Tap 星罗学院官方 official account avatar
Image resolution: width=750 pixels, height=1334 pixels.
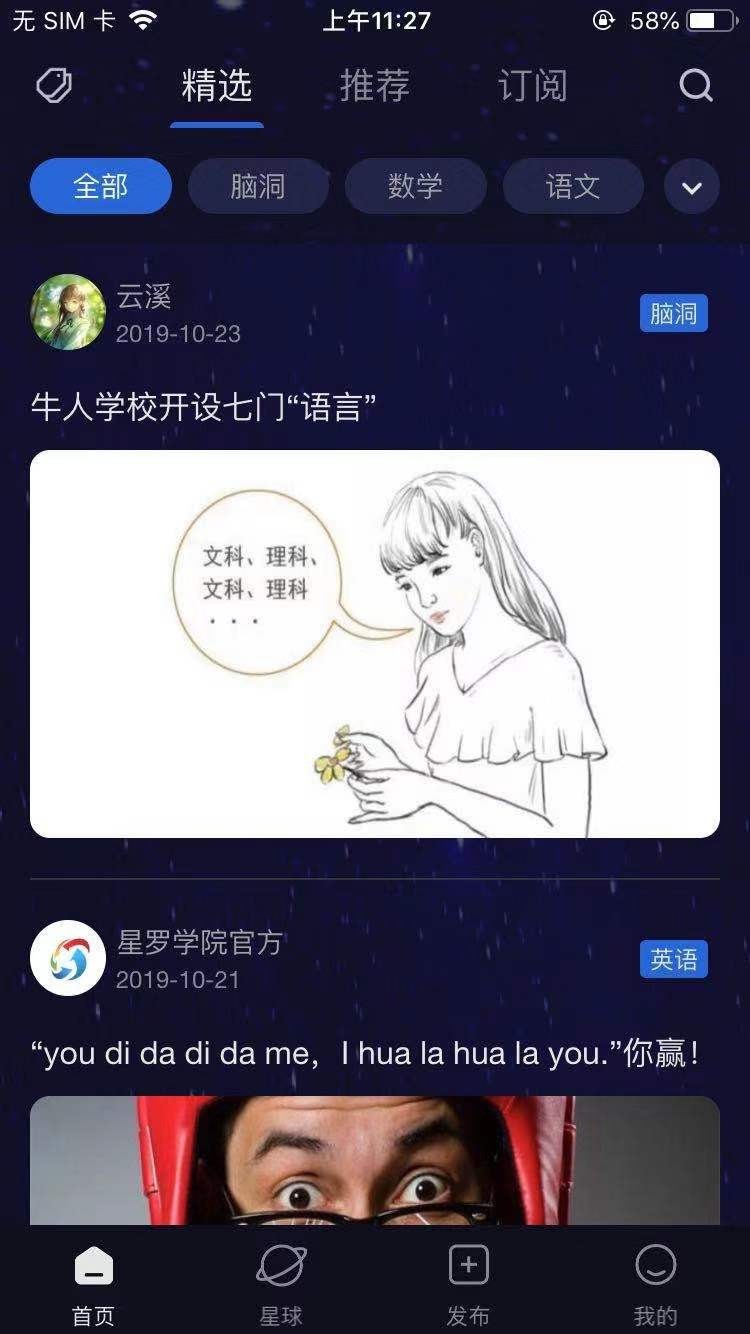(x=67, y=957)
